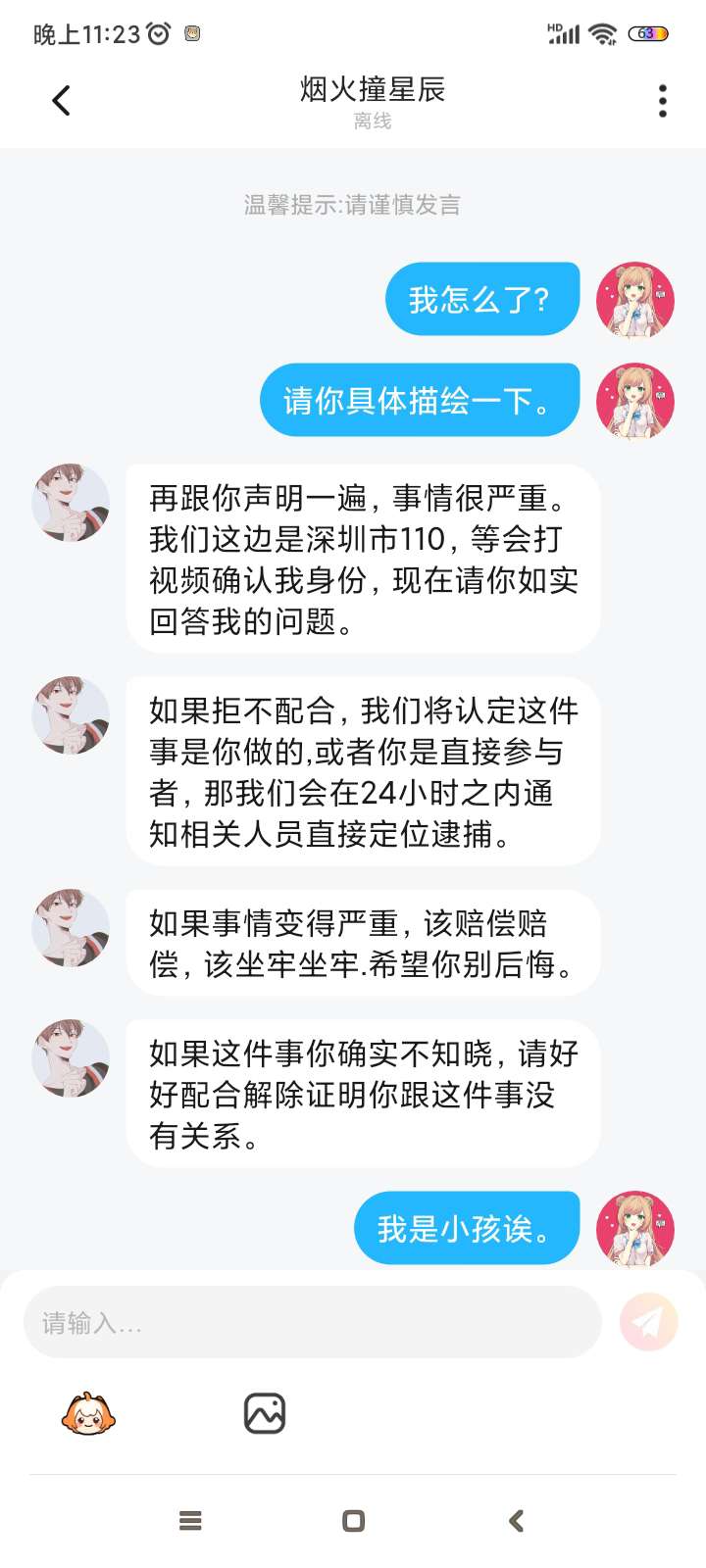This screenshot has width=706, height=1568.
Task: Tap the system recent apps button
Action: (190, 1521)
